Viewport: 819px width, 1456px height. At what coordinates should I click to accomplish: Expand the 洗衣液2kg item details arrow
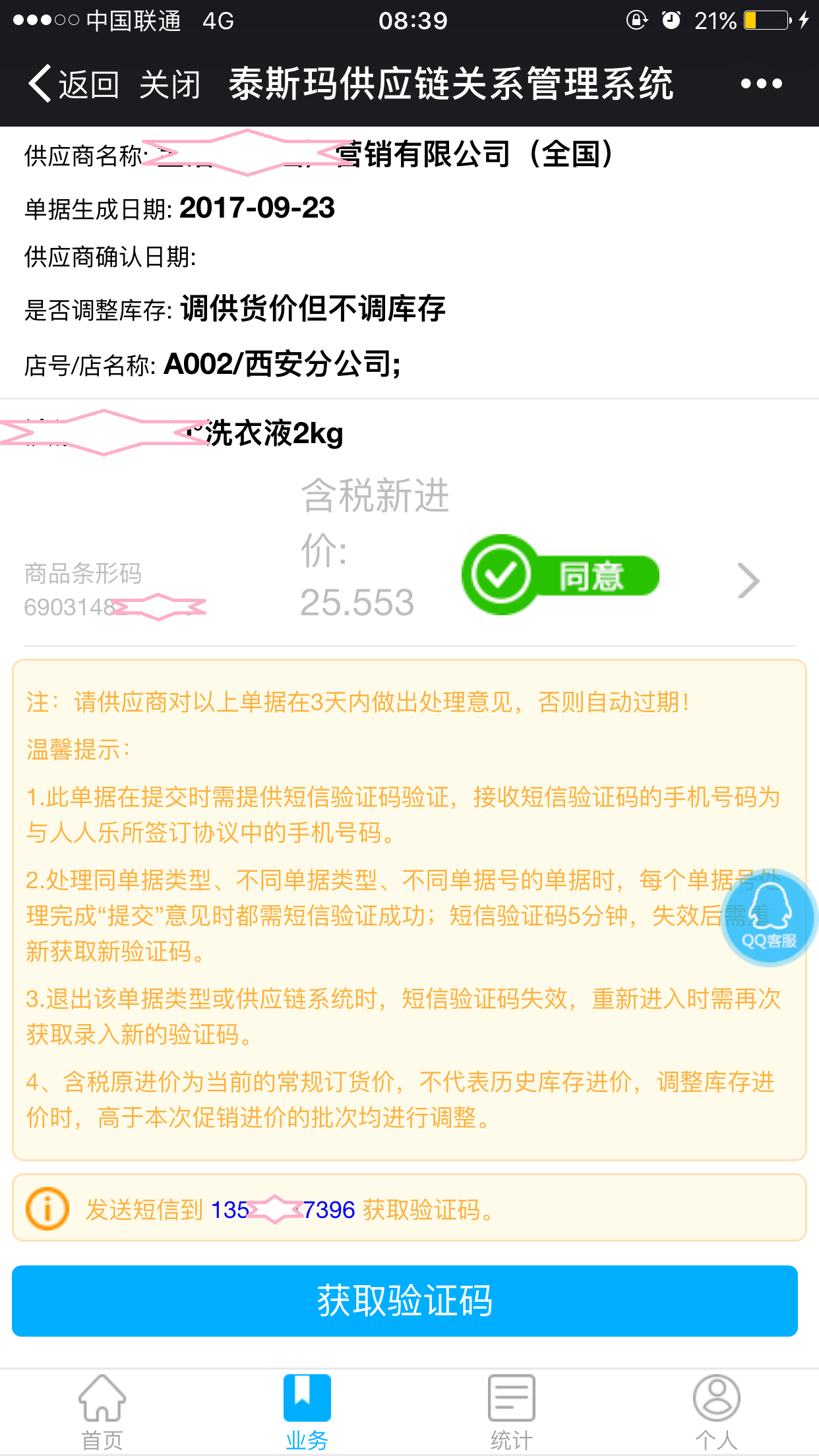click(x=748, y=580)
